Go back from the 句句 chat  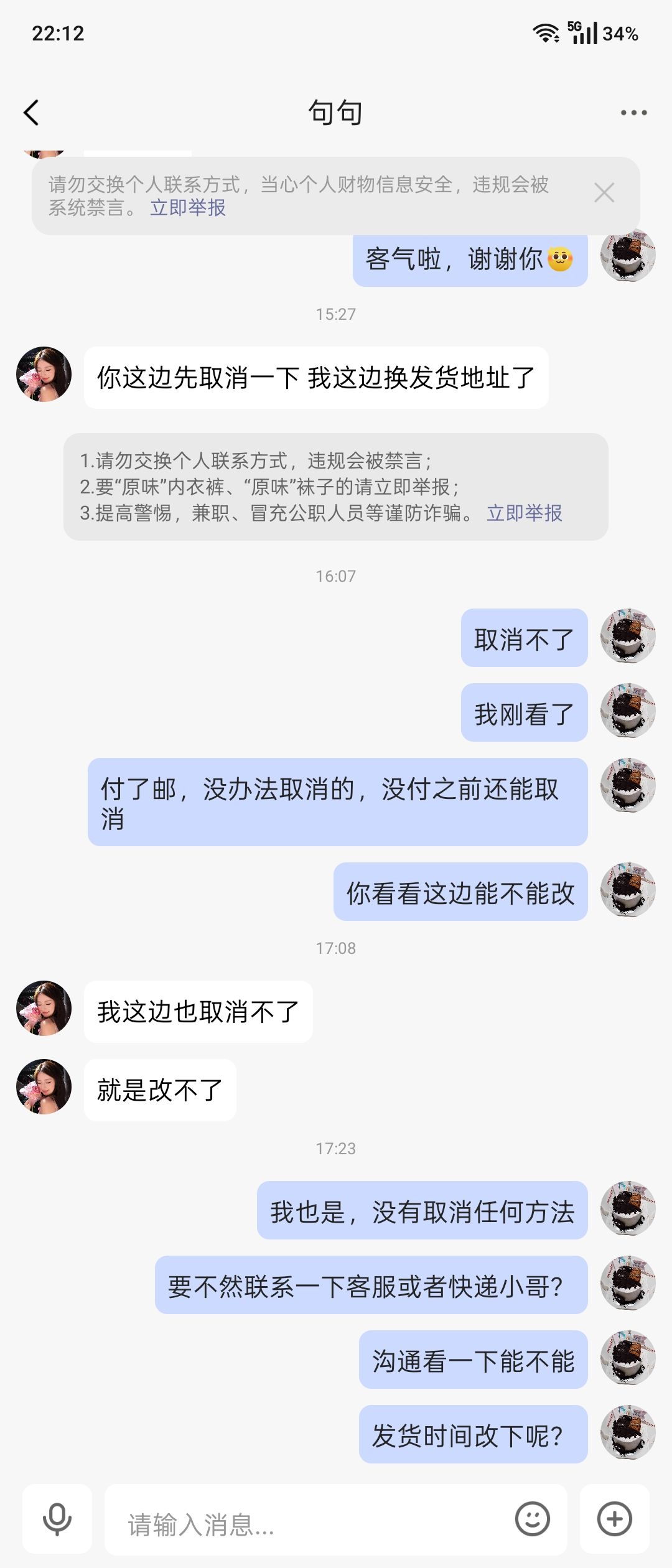[x=31, y=113]
